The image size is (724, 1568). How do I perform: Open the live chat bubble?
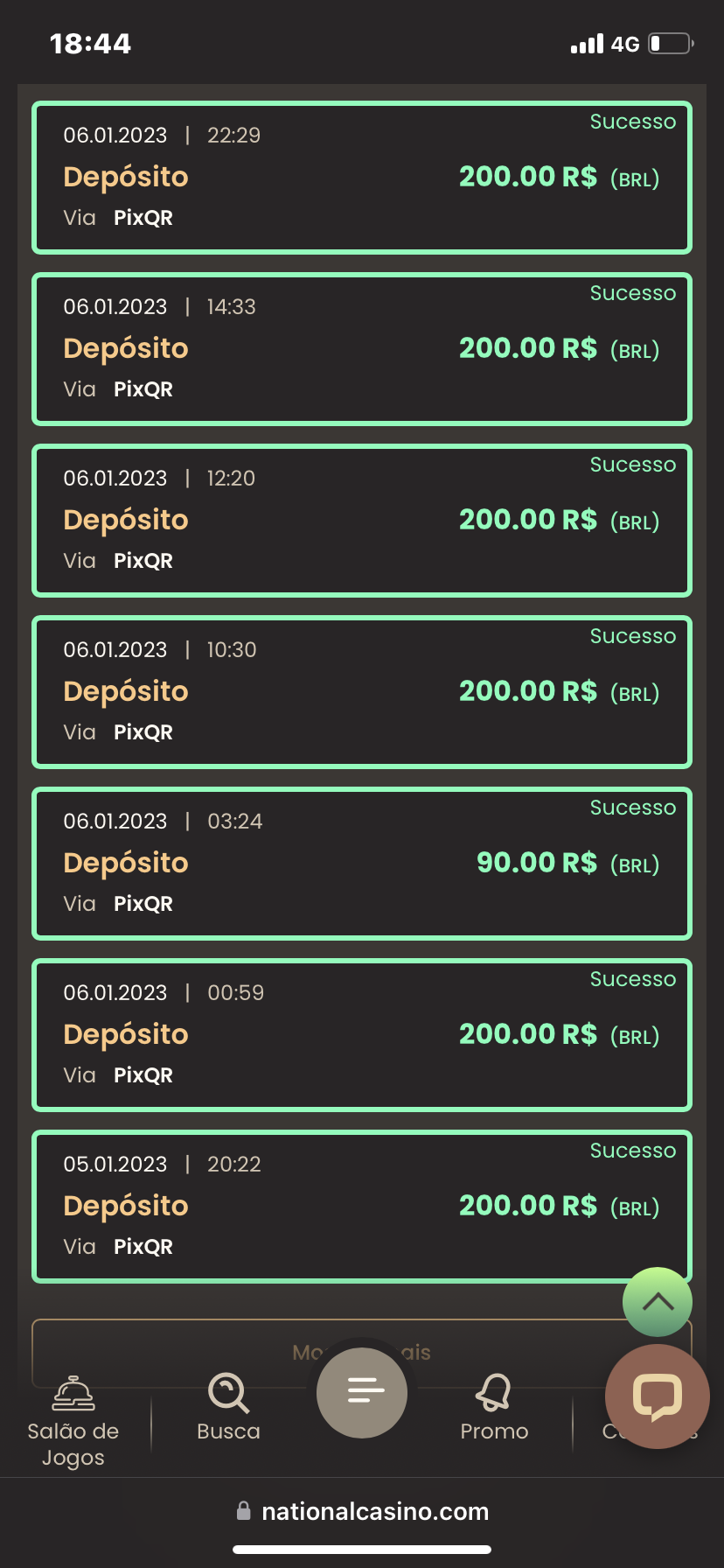point(658,1396)
